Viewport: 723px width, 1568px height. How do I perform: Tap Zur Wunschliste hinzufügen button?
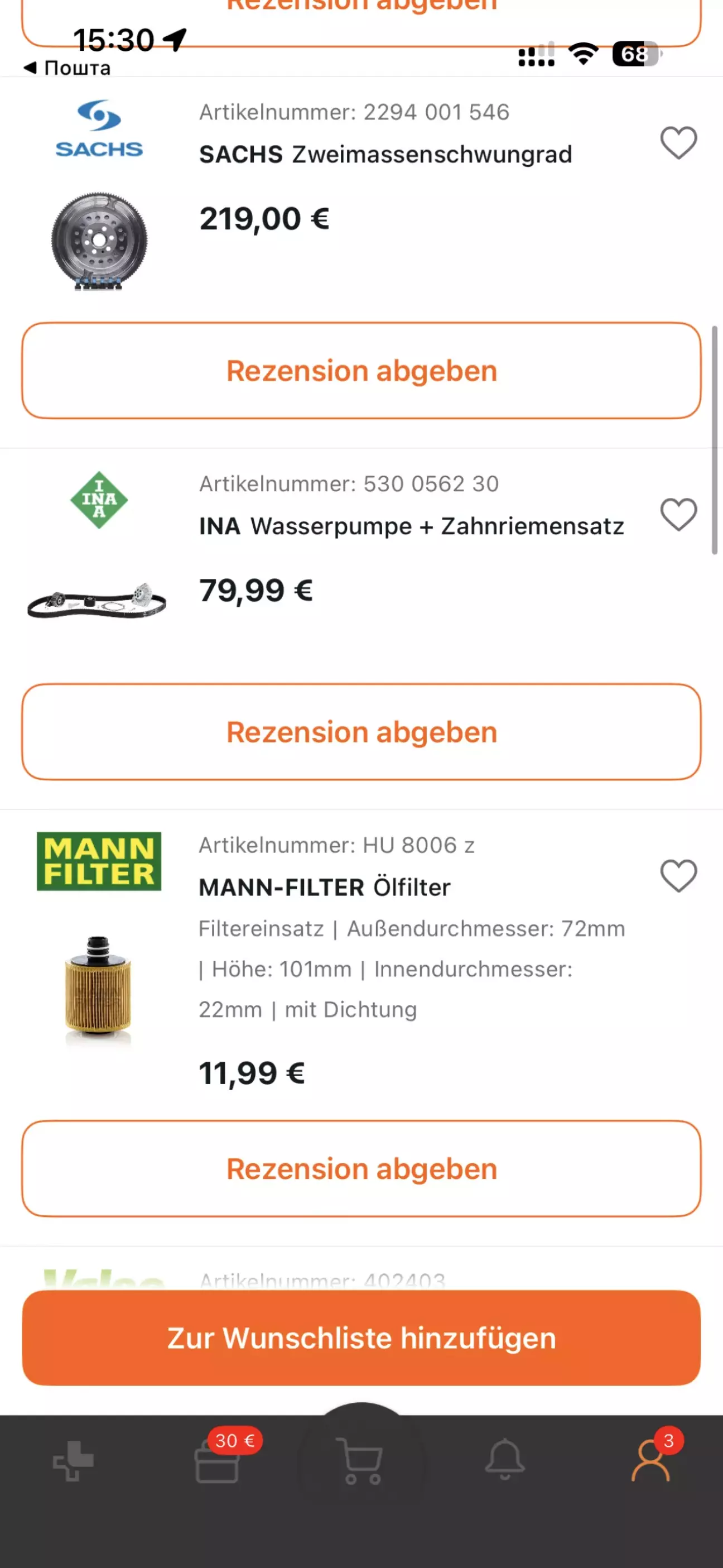(361, 1338)
